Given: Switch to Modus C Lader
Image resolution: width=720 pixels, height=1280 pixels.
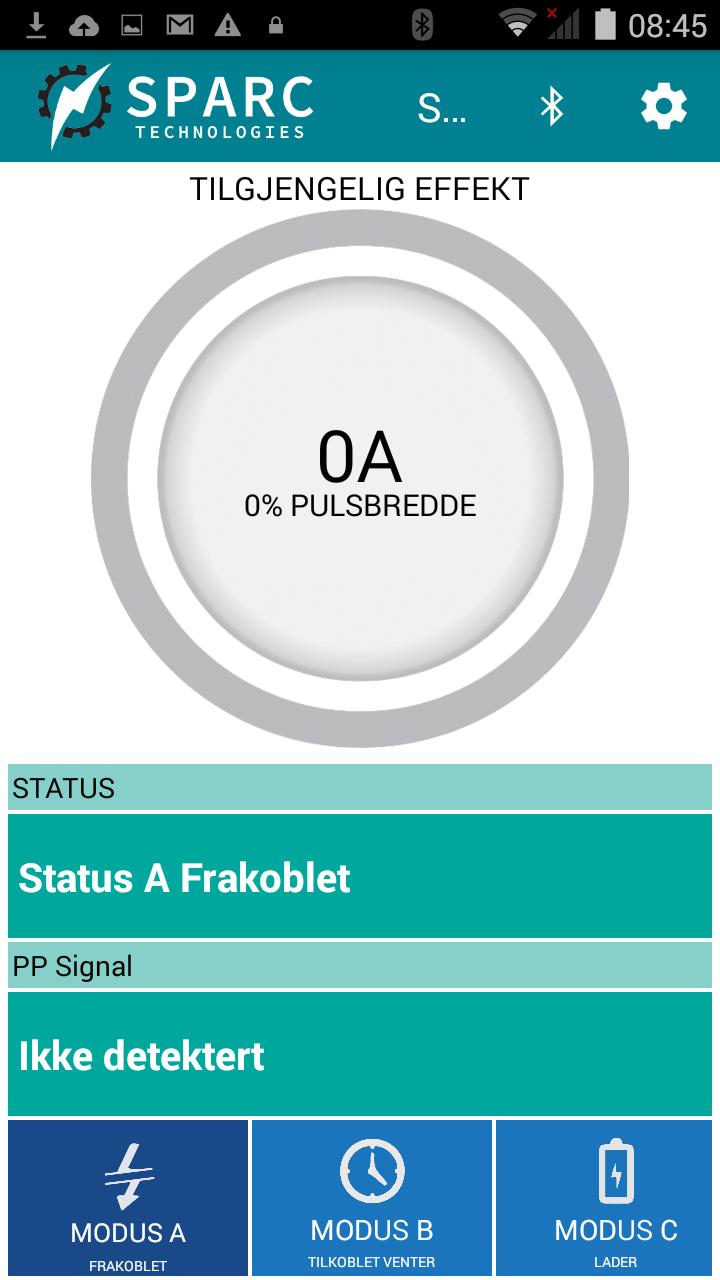Looking at the screenshot, I should tap(616, 1198).
